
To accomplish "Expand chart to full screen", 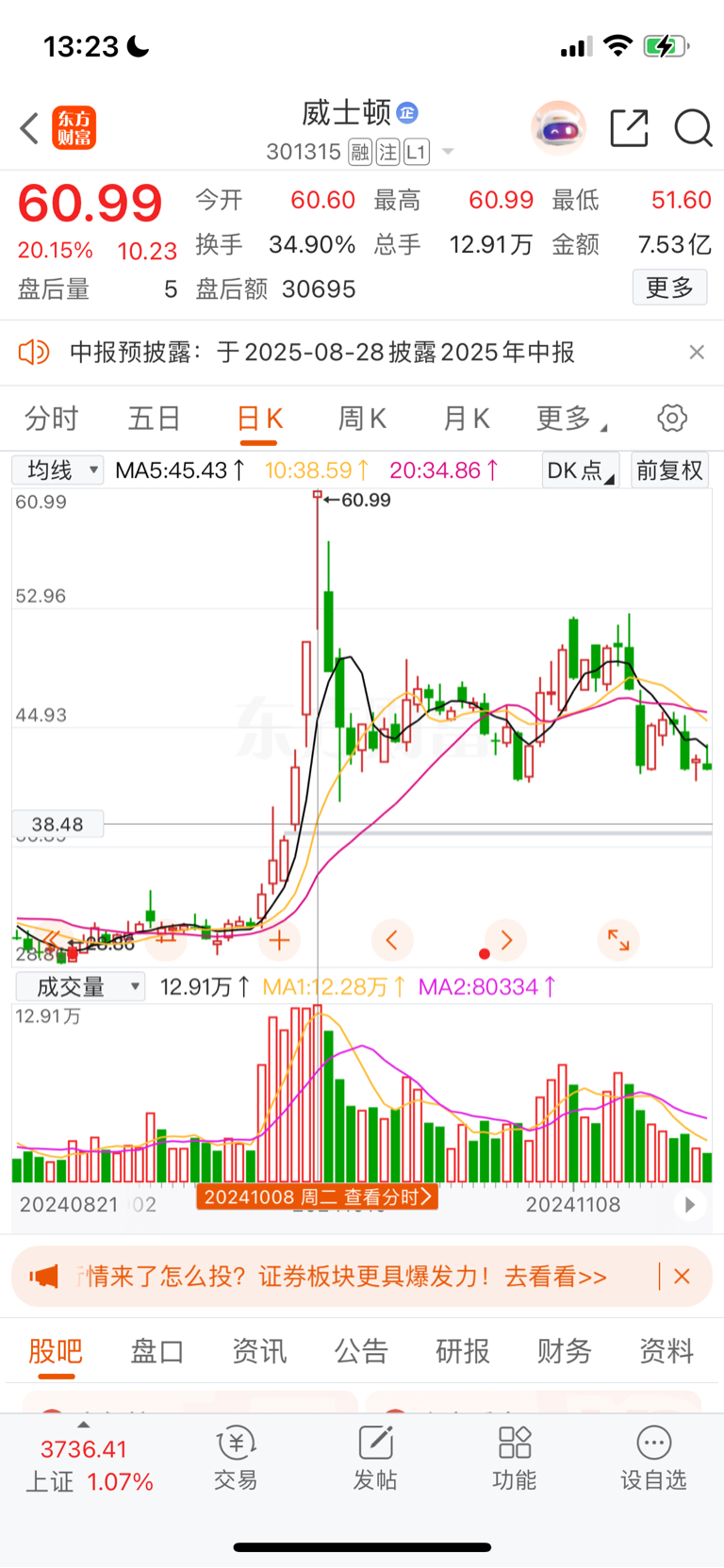I will click(618, 940).
